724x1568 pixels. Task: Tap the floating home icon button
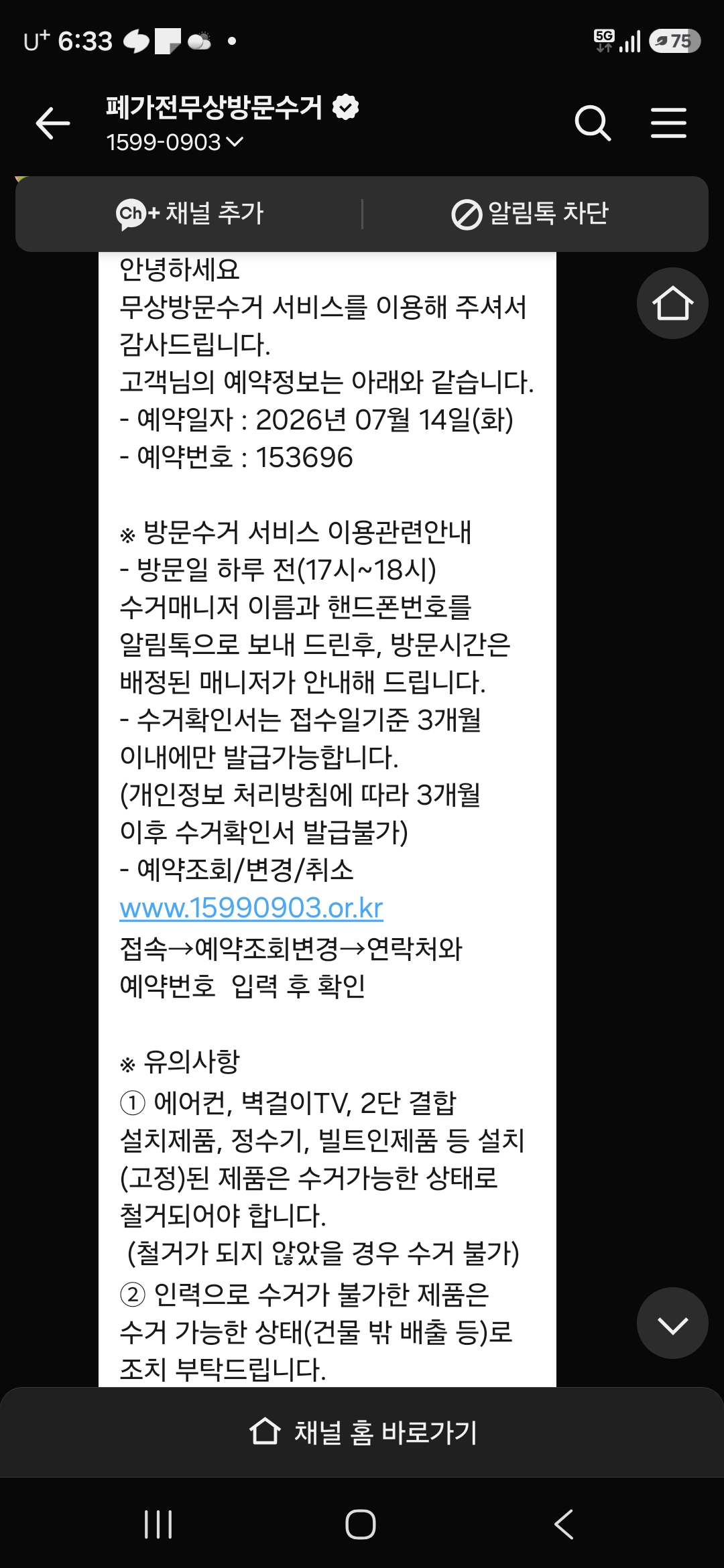pos(672,304)
